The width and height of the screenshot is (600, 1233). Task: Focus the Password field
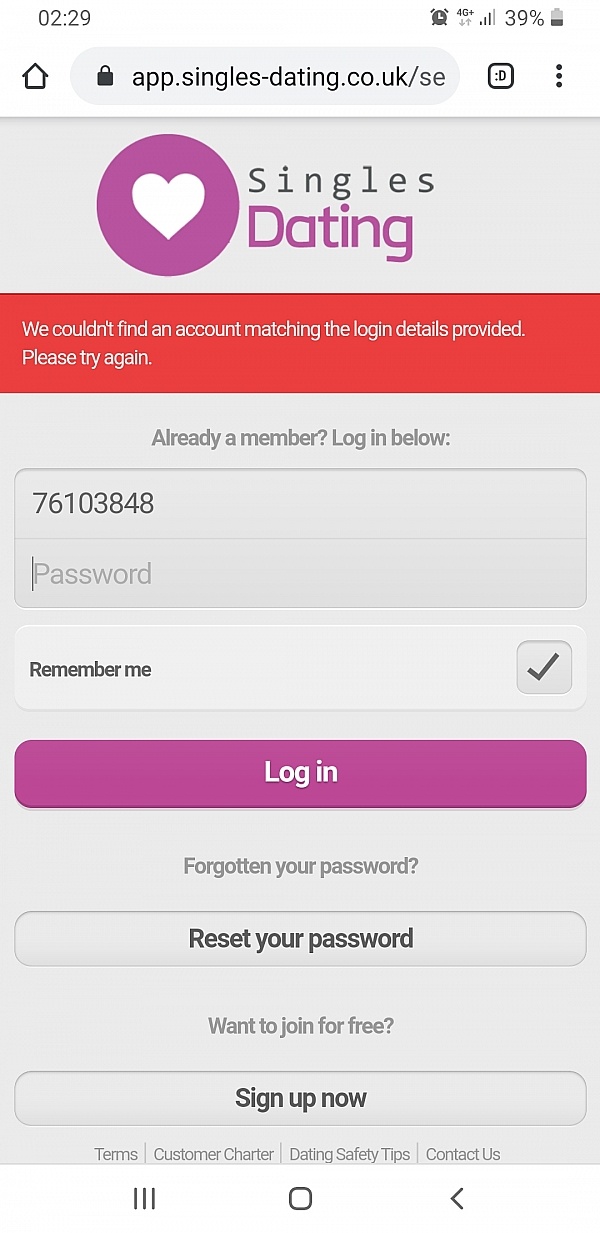click(300, 574)
